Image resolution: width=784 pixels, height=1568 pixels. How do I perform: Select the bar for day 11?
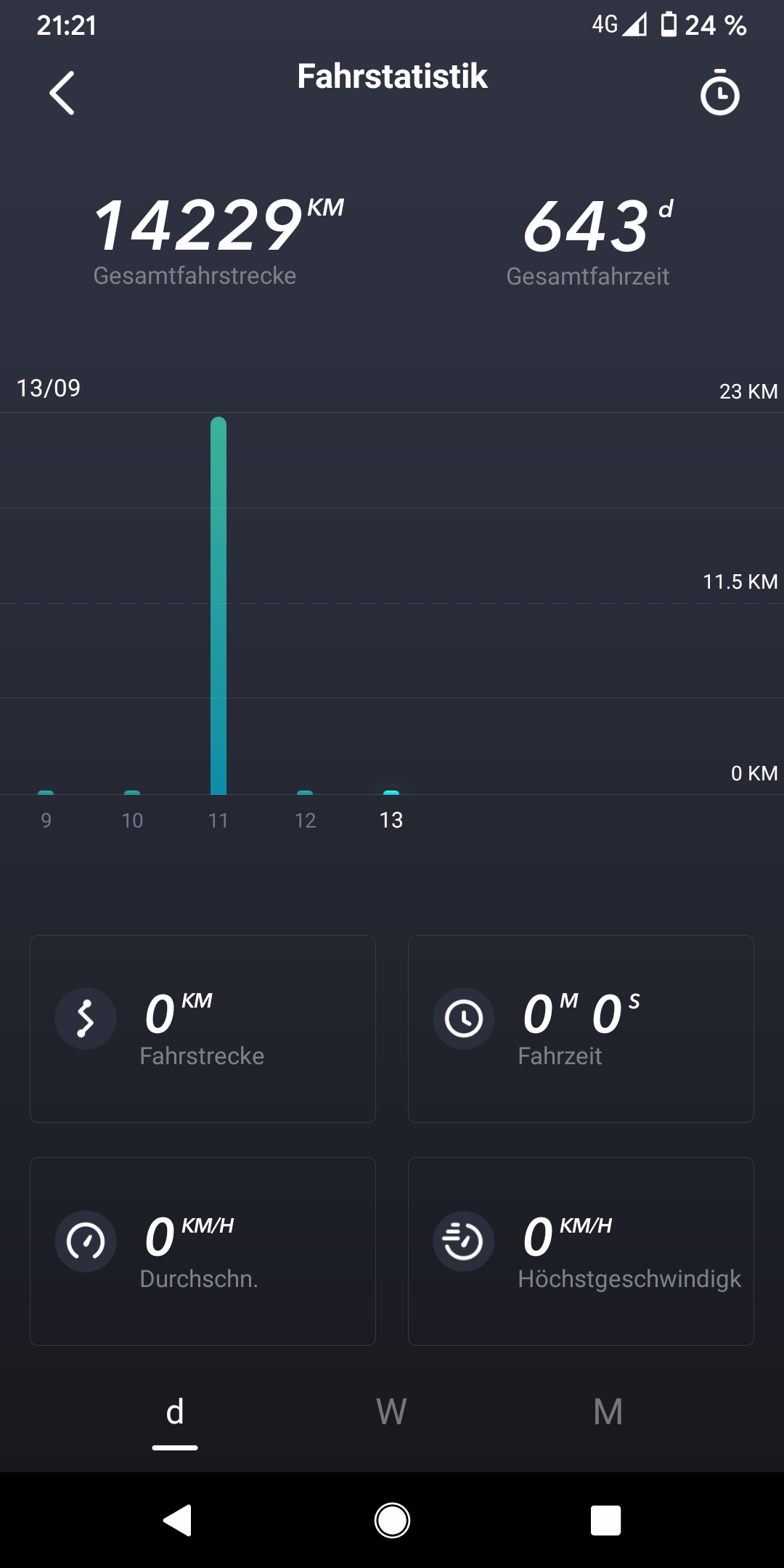coord(219,606)
